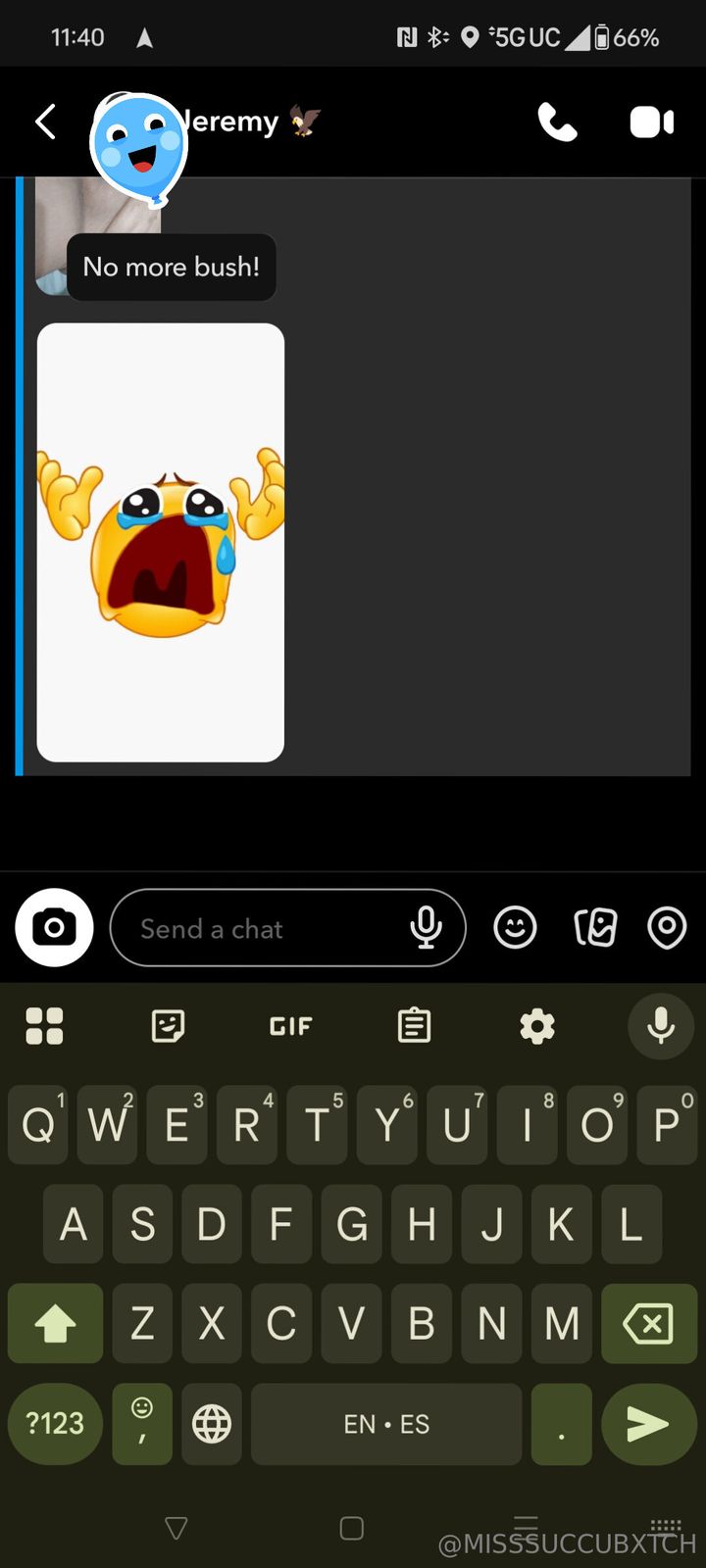
Task: Tap the keyboard backspace key
Action: [x=648, y=1324]
